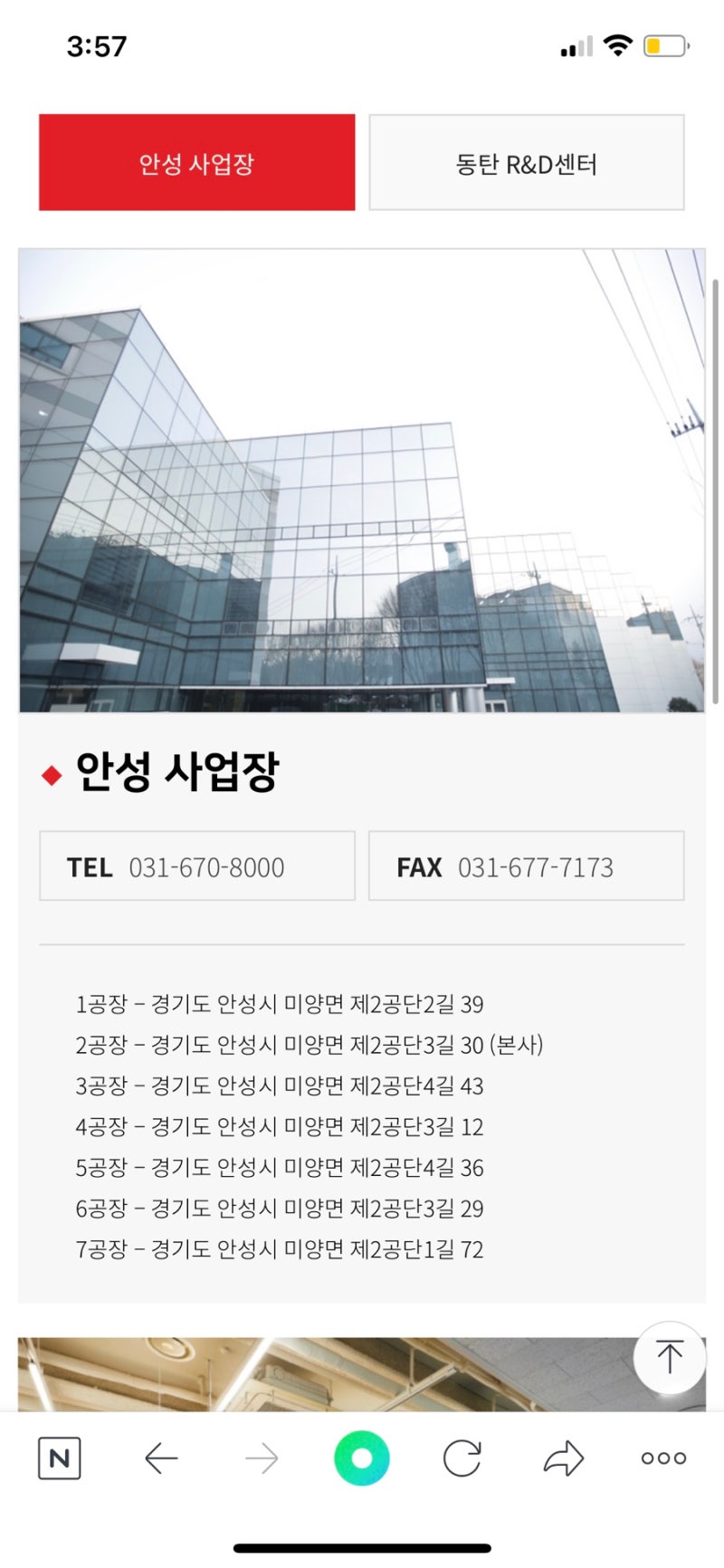Go back to the previous page
The image size is (724, 1568).
pyautogui.click(x=161, y=1458)
